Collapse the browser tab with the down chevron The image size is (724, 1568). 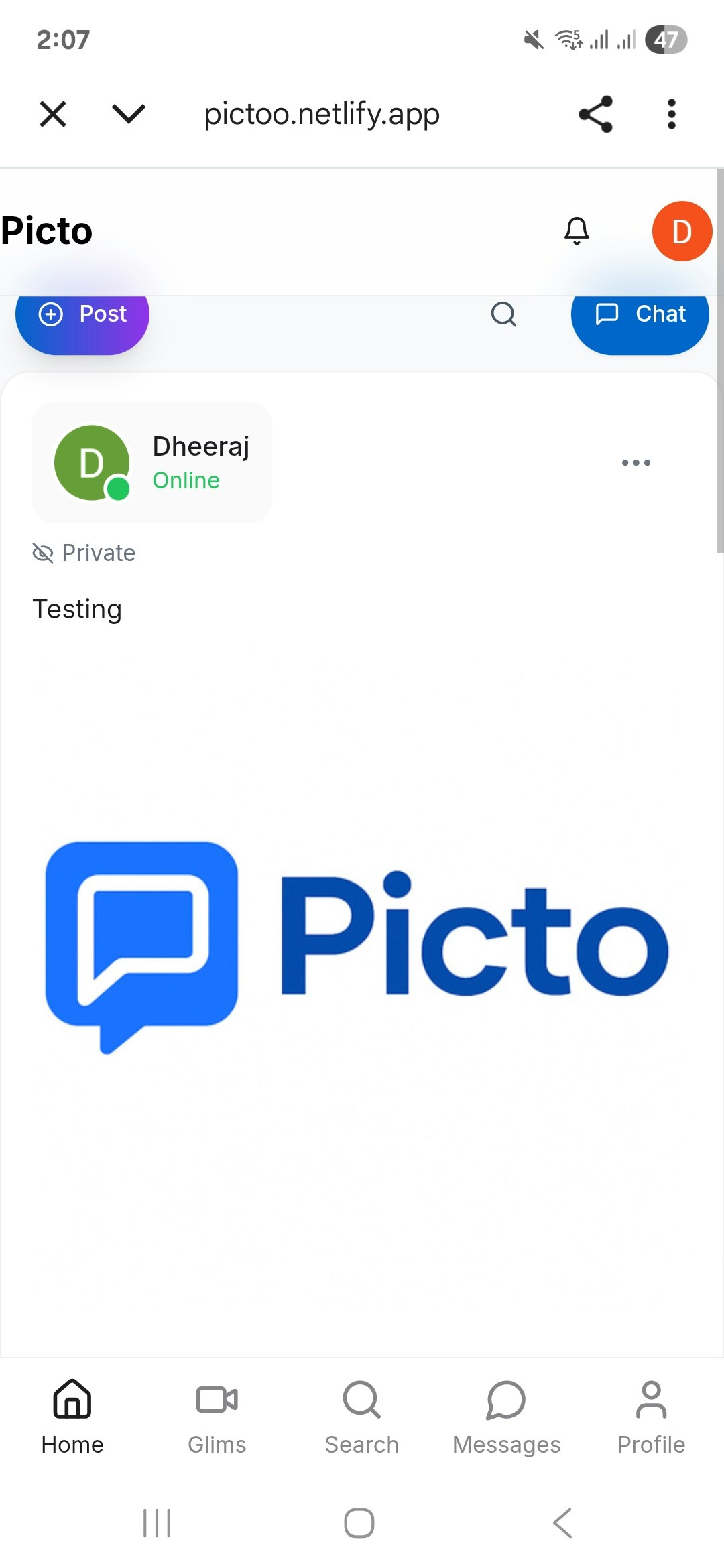[127, 113]
